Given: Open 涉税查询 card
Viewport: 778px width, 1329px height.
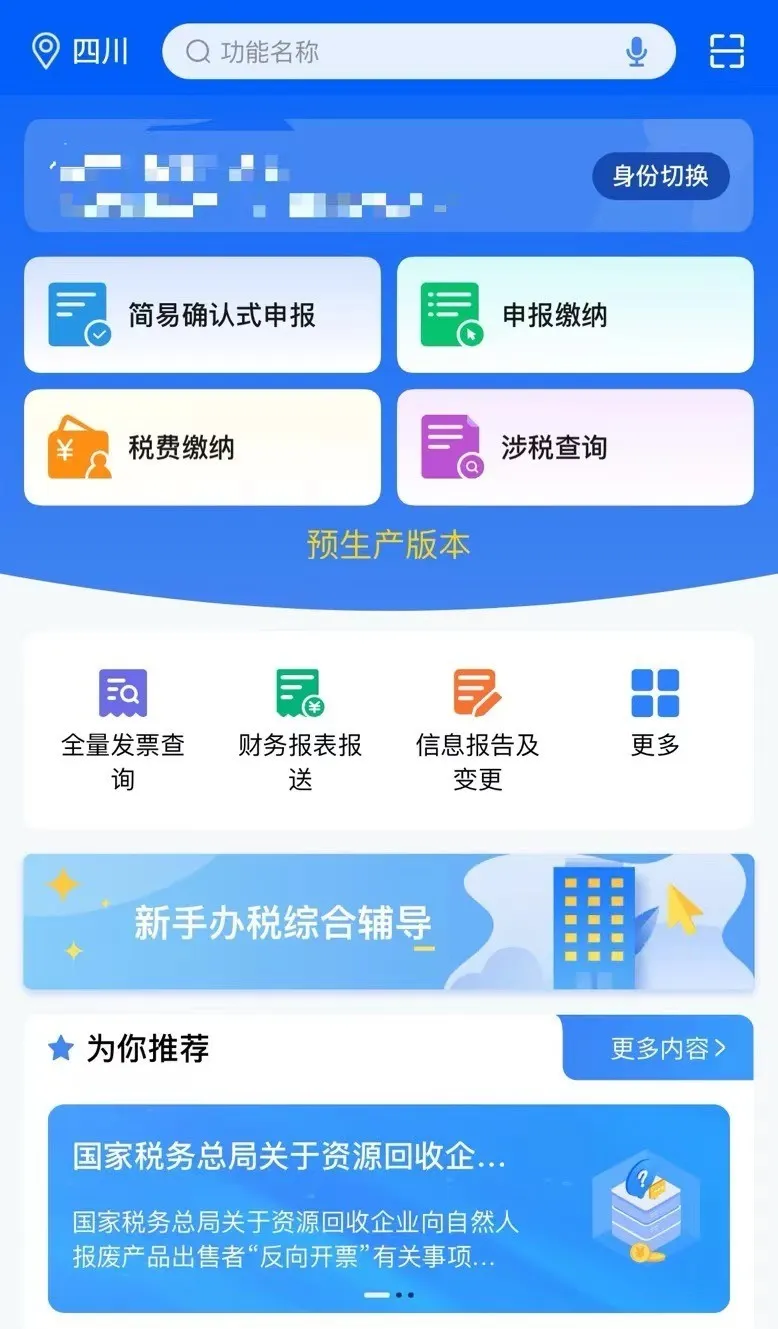Looking at the screenshot, I should pyautogui.click(x=575, y=447).
